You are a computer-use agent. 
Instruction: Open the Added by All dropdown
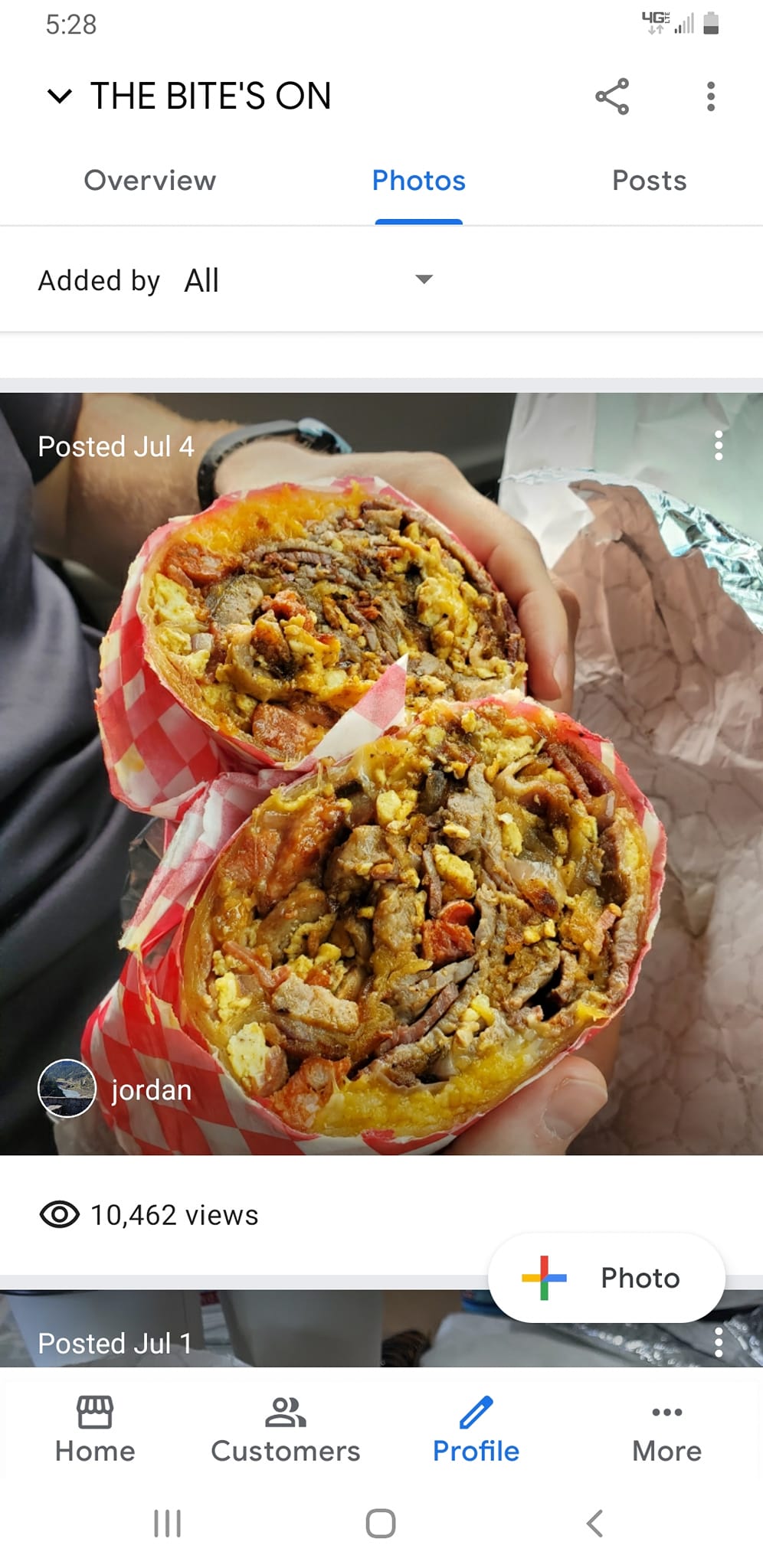[x=306, y=279]
